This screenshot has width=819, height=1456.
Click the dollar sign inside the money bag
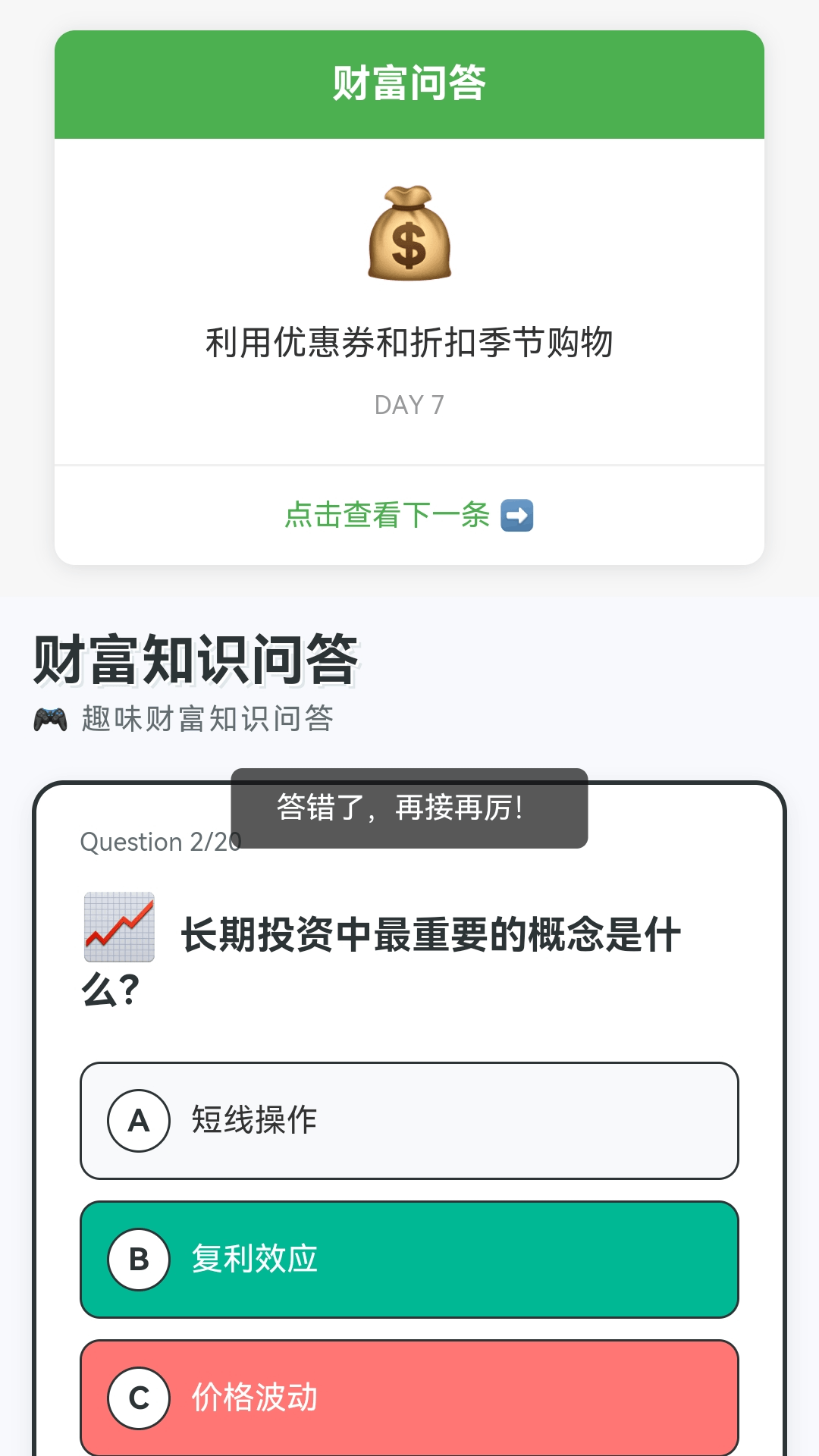409,243
